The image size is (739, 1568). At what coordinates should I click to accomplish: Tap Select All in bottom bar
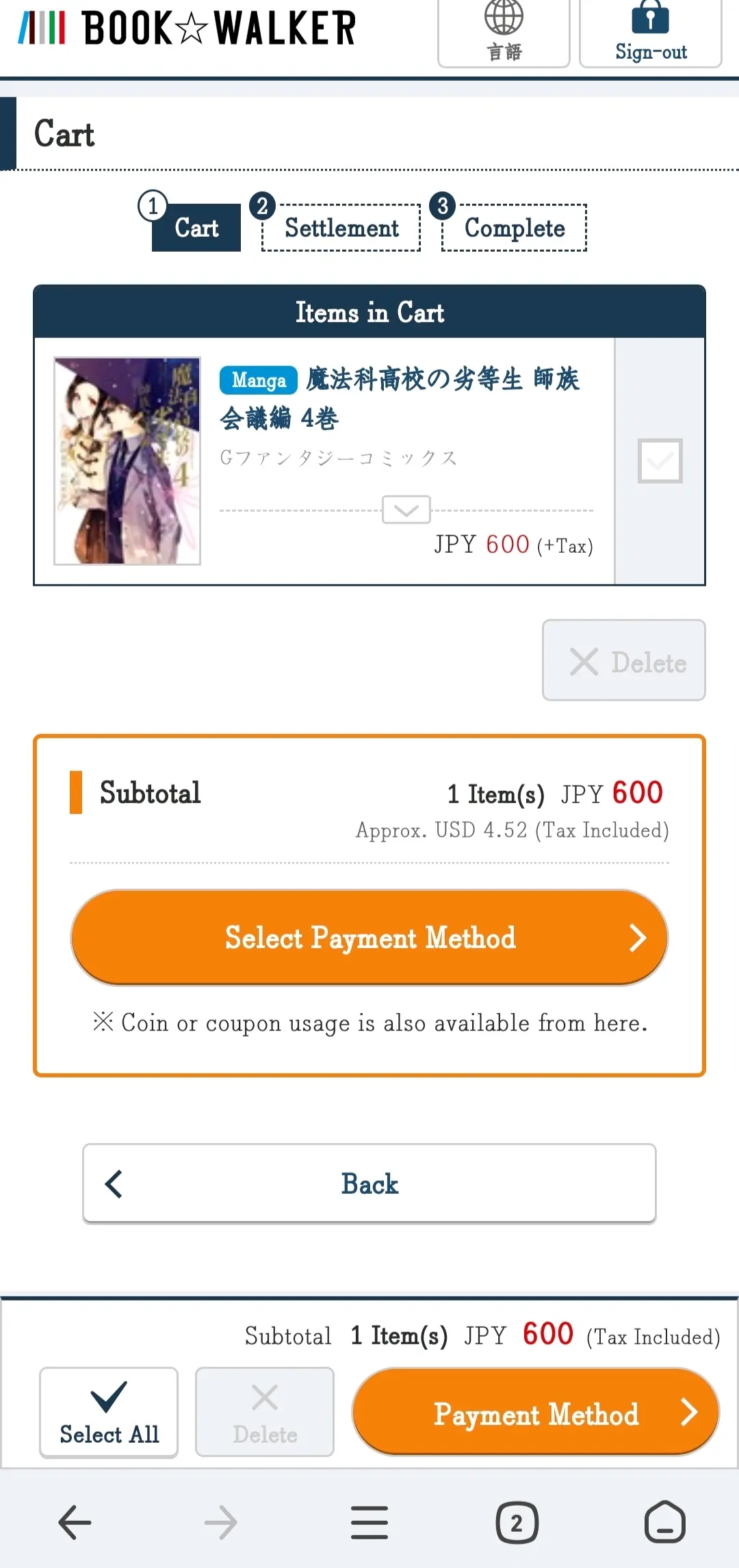pyautogui.click(x=109, y=1412)
